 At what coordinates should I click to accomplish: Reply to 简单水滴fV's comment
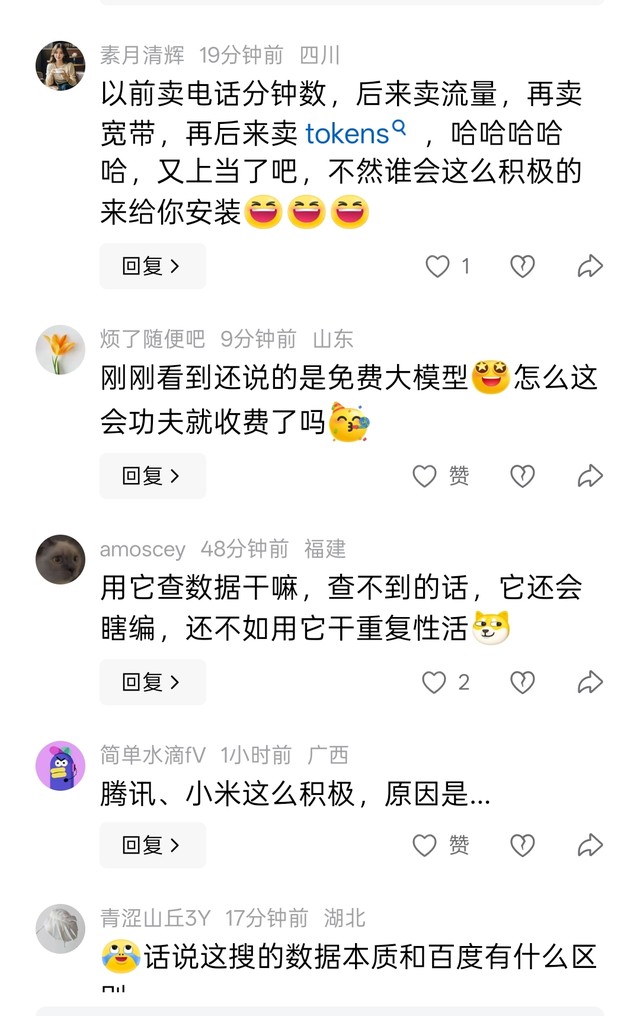(x=152, y=845)
